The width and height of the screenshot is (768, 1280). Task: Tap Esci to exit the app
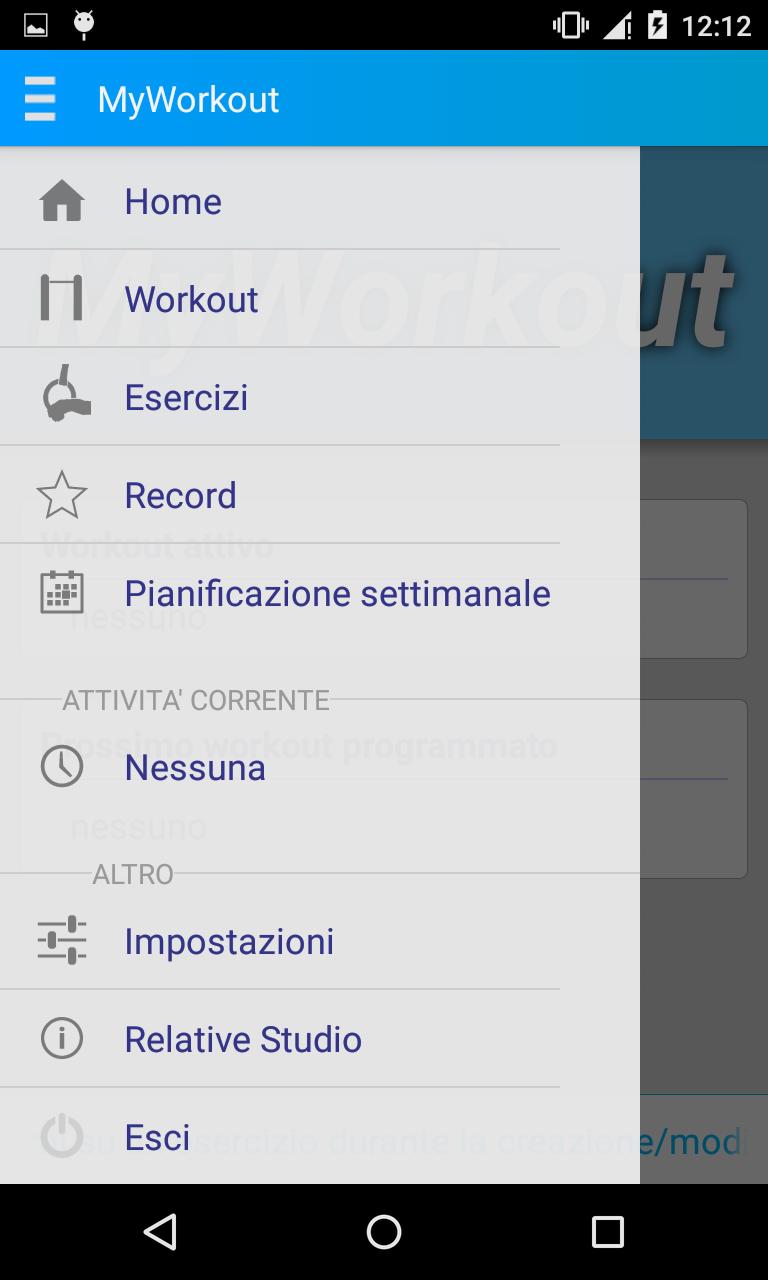[157, 1137]
